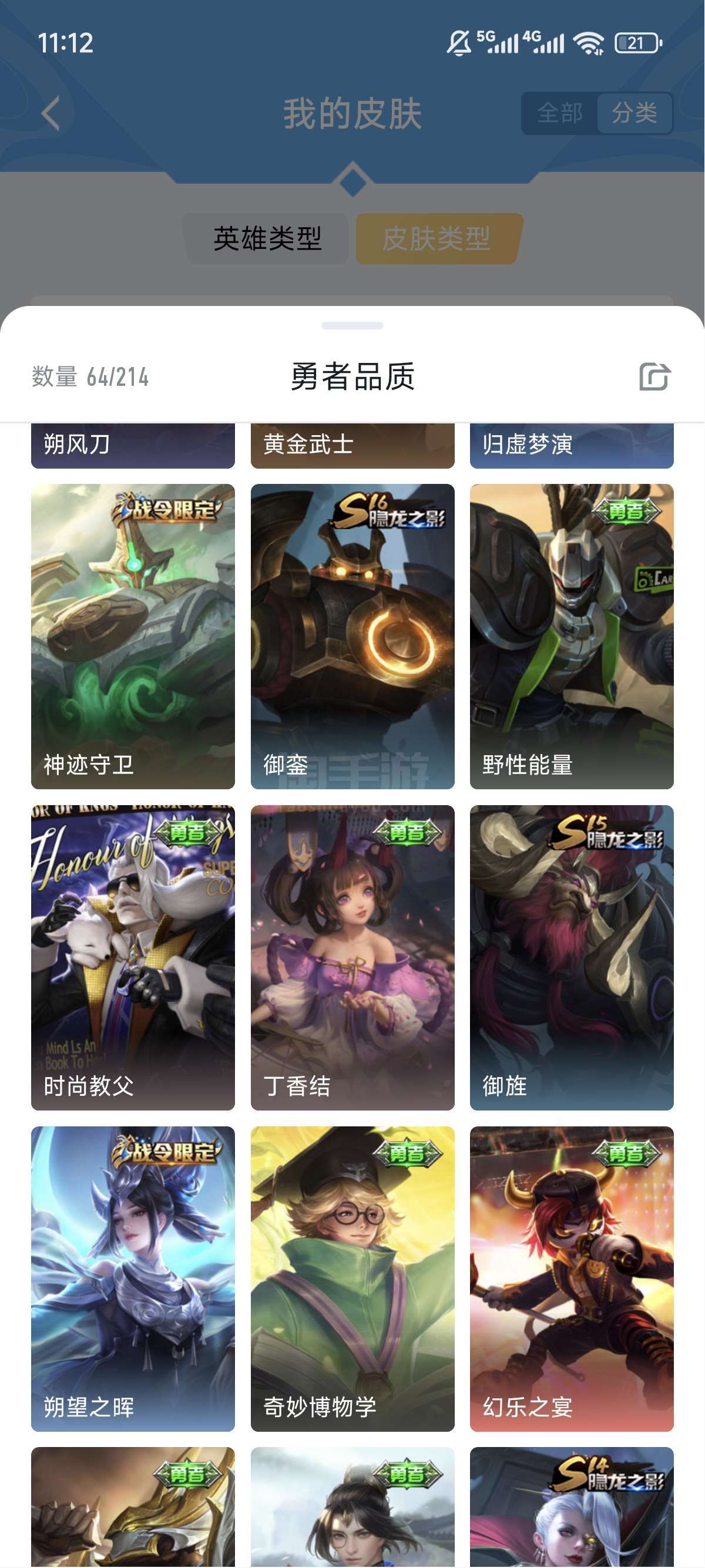Tap the share icon next to 勇者品质

point(654,376)
